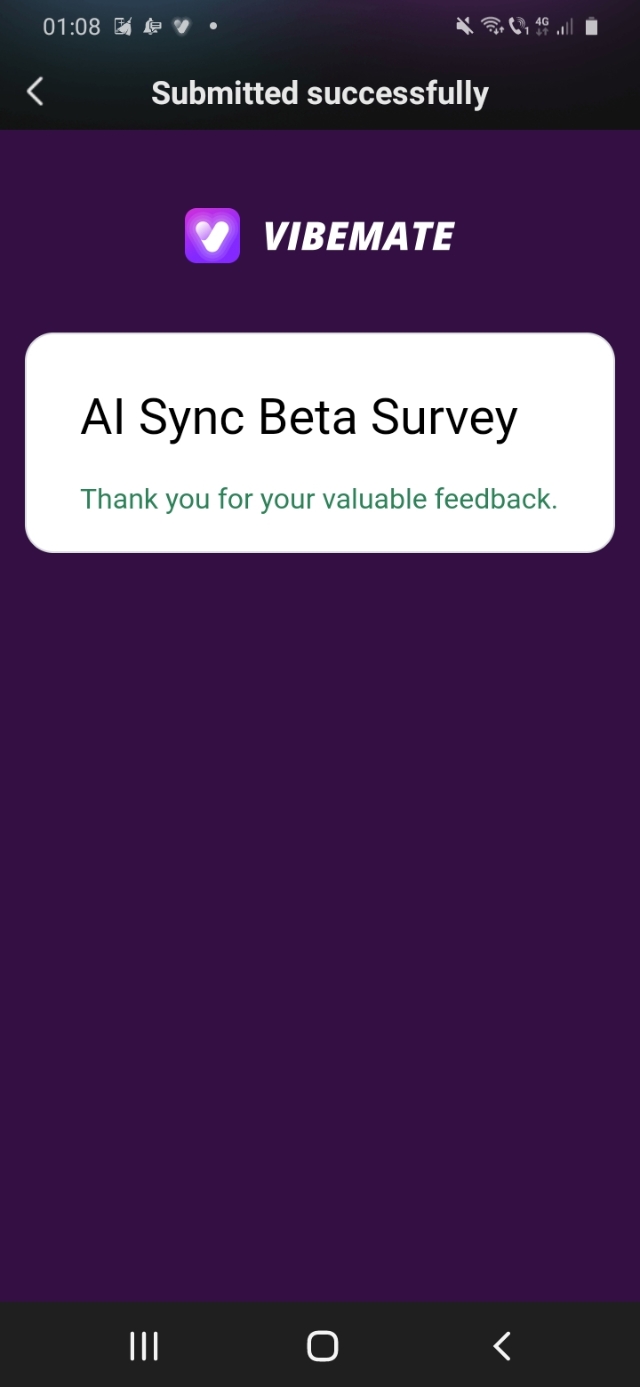Tap the system navigation back button

(502, 1346)
